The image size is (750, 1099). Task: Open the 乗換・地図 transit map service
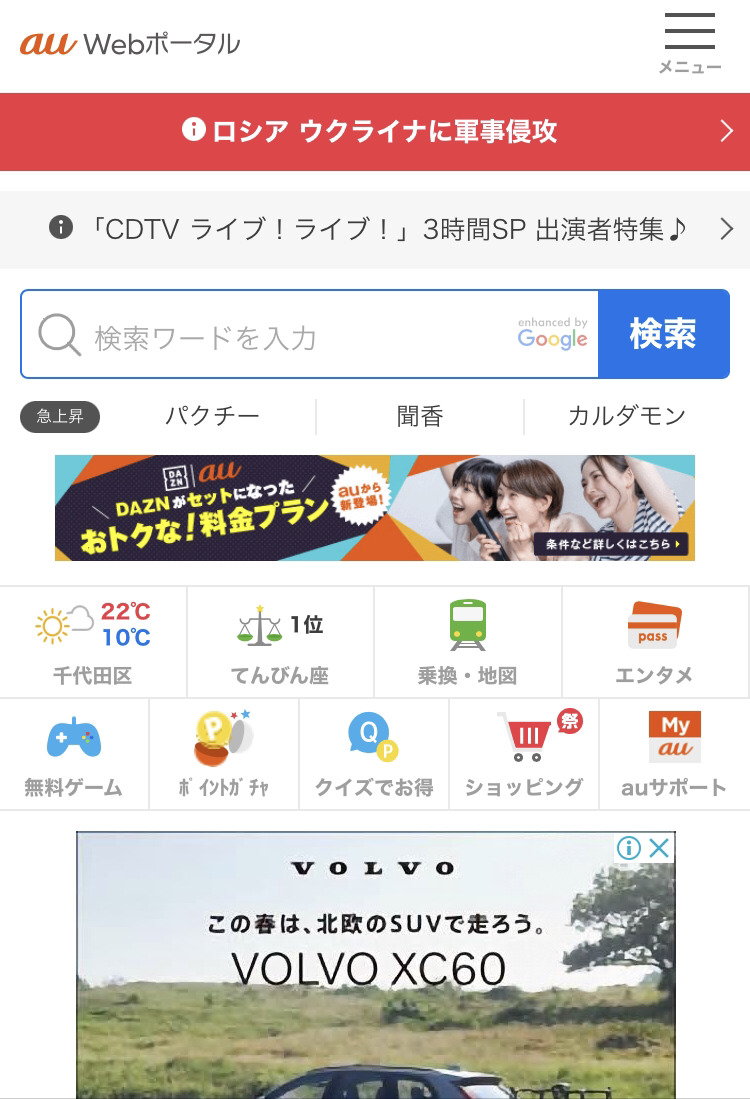click(x=468, y=640)
